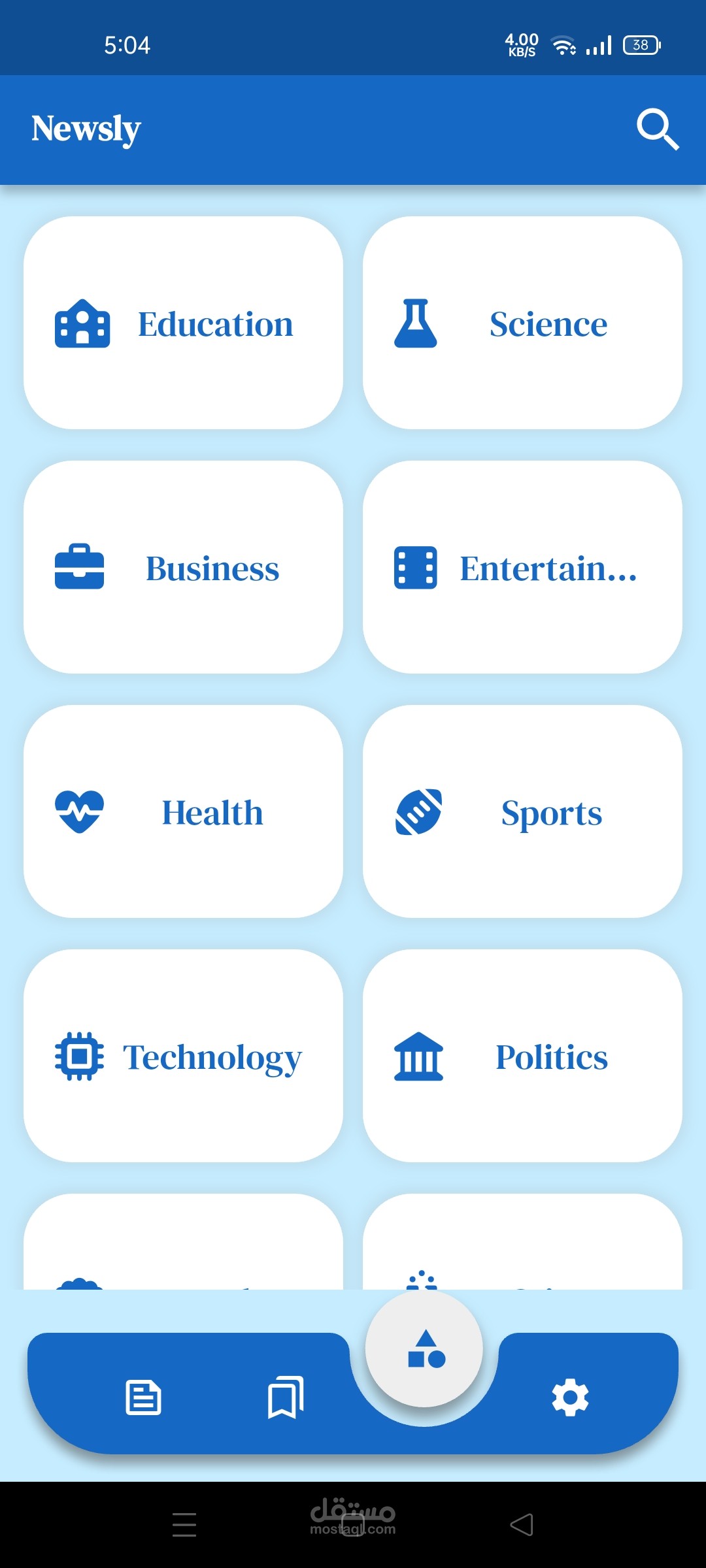Viewport: 706px width, 1568px height.
Task: Show Politics news category
Action: (x=522, y=1056)
